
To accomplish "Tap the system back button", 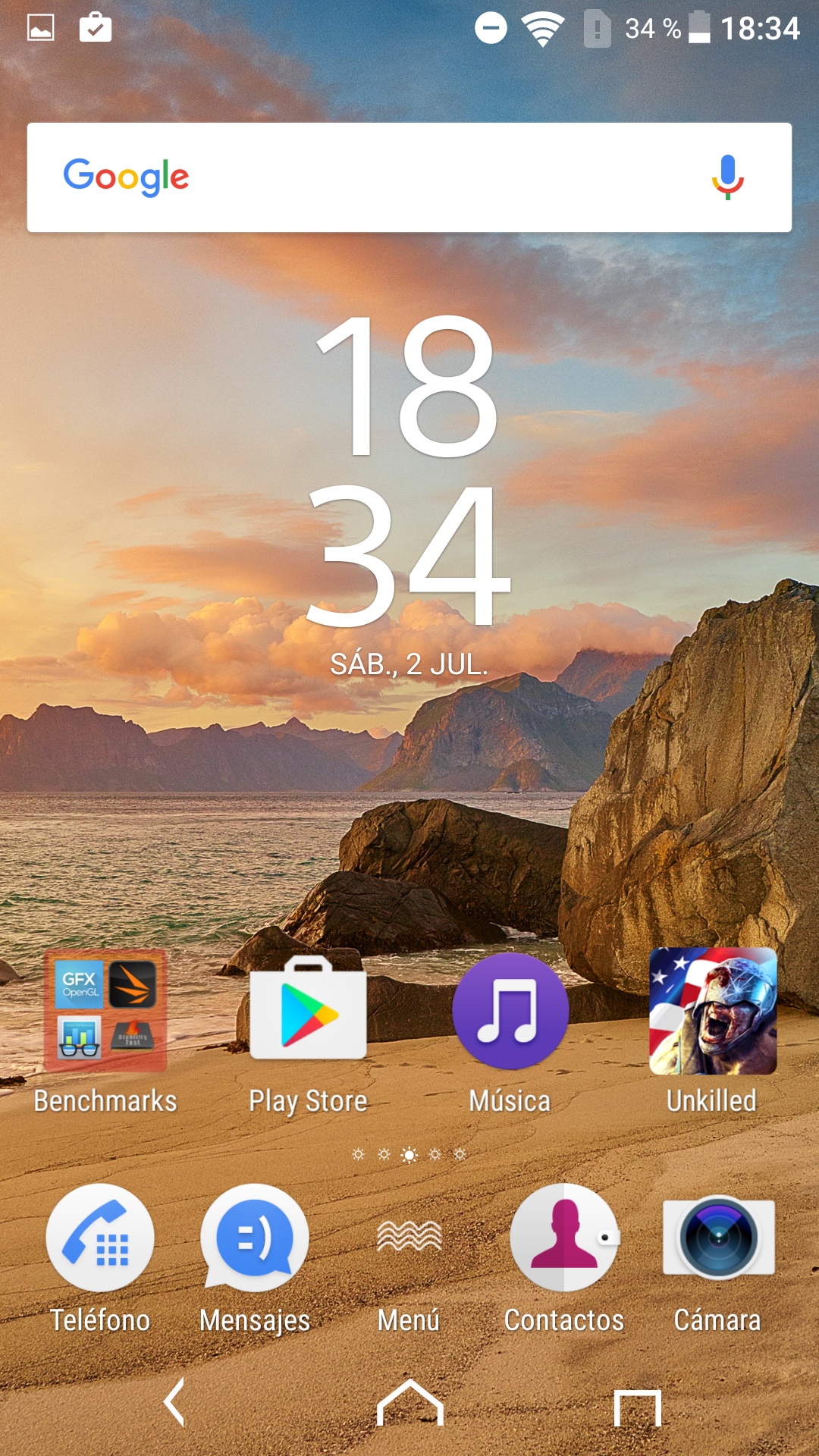I will [175, 1403].
